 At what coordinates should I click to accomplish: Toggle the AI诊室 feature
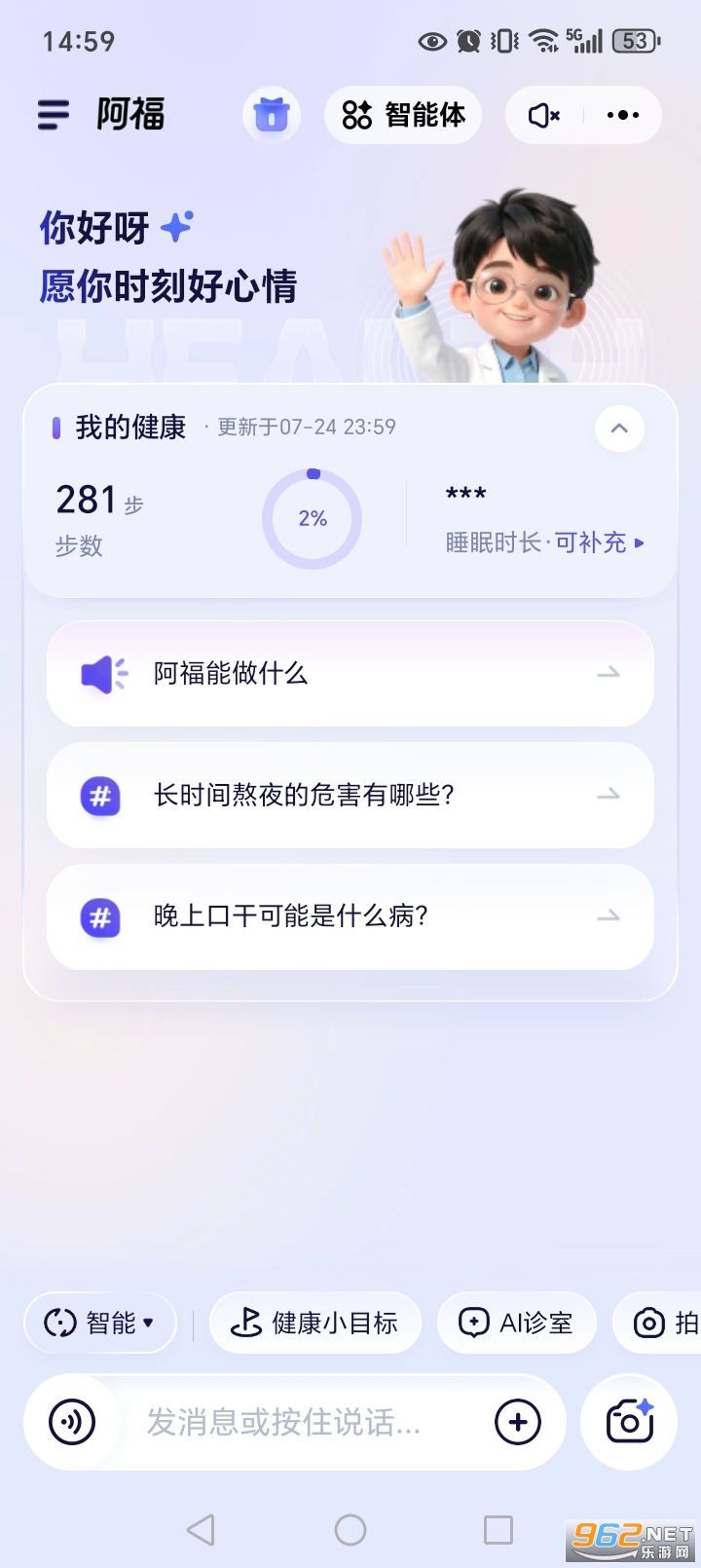pyautogui.click(x=515, y=1323)
